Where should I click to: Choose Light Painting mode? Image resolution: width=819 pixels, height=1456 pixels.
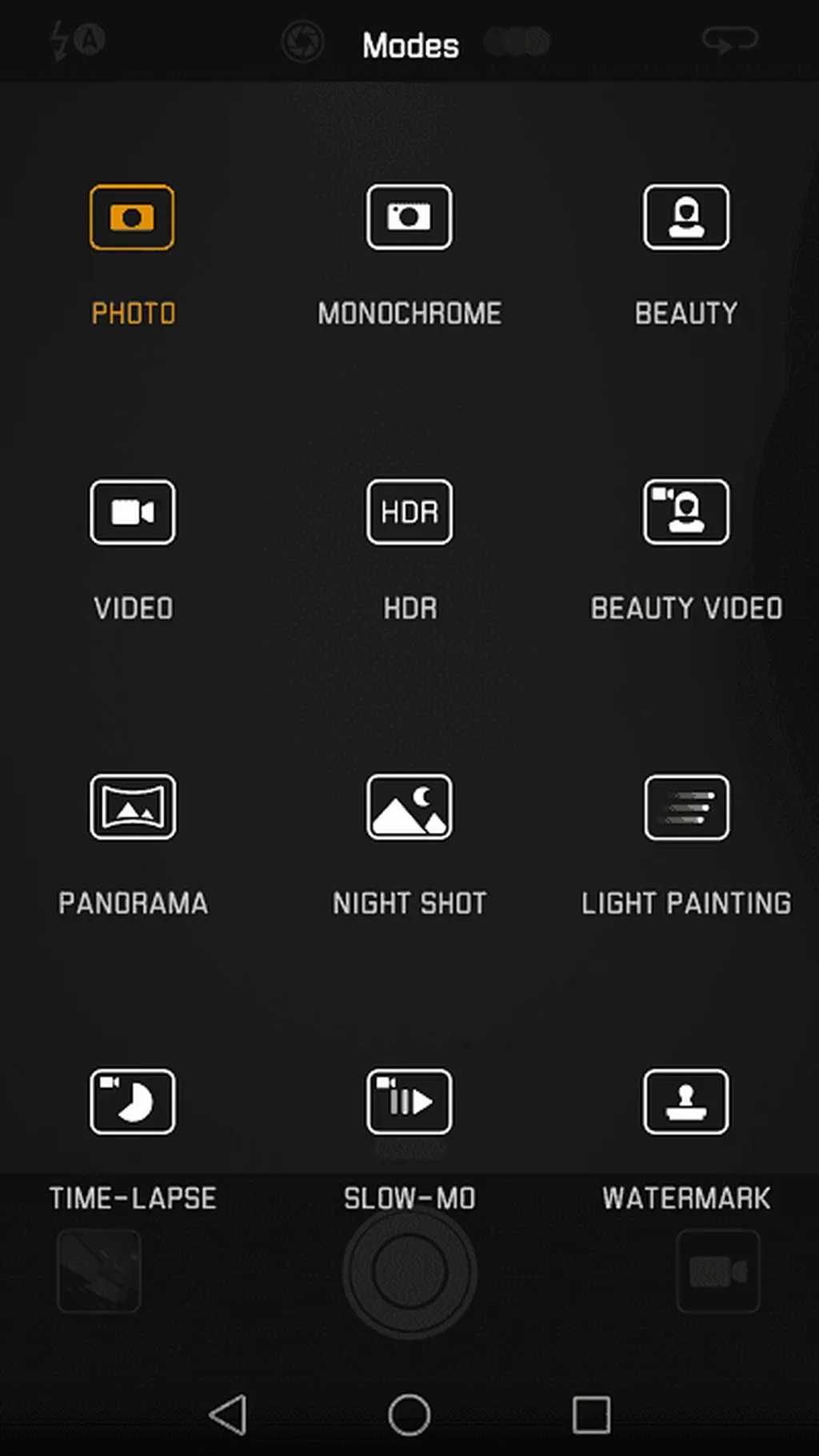pos(685,806)
